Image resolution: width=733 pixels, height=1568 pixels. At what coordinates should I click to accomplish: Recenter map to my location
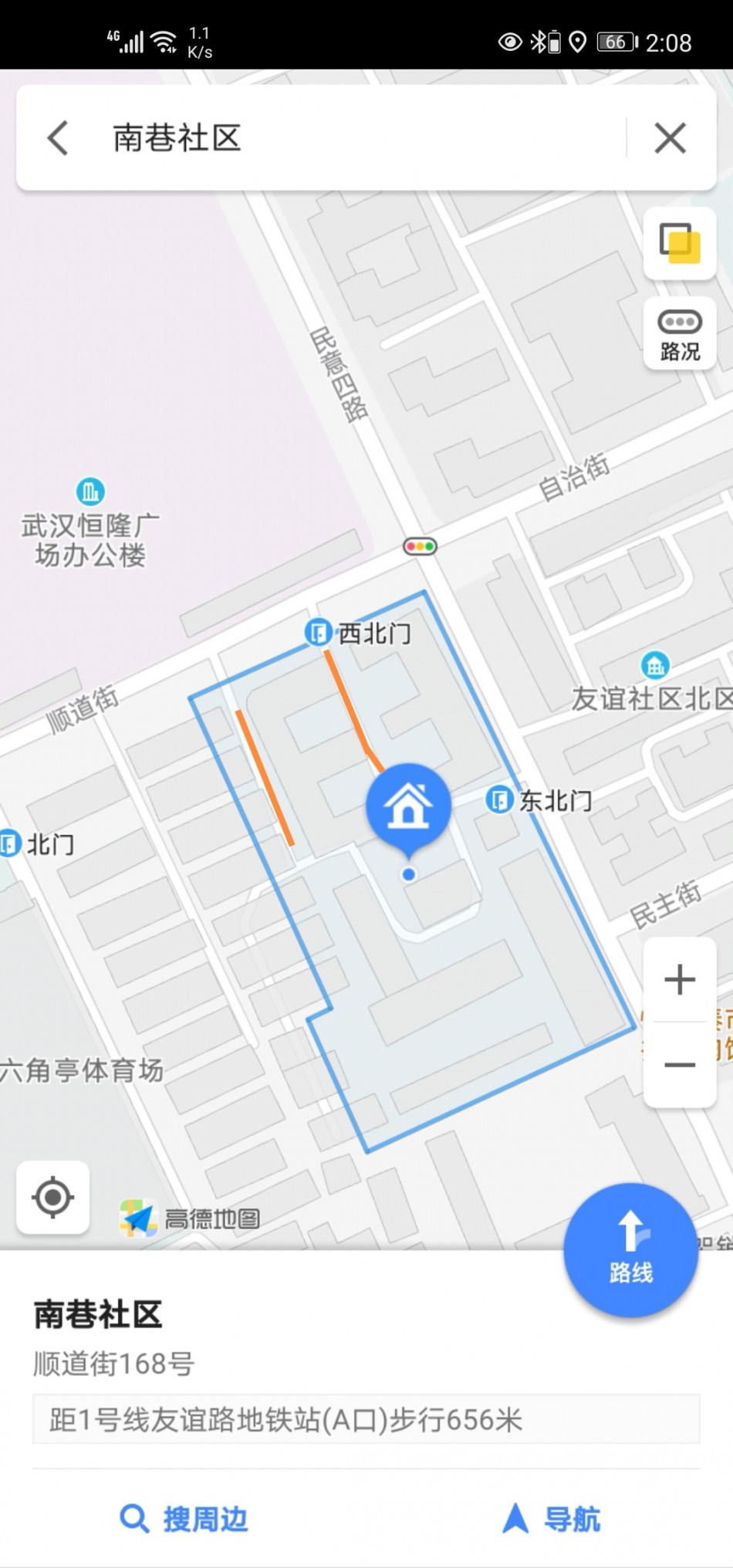(x=52, y=1198)
